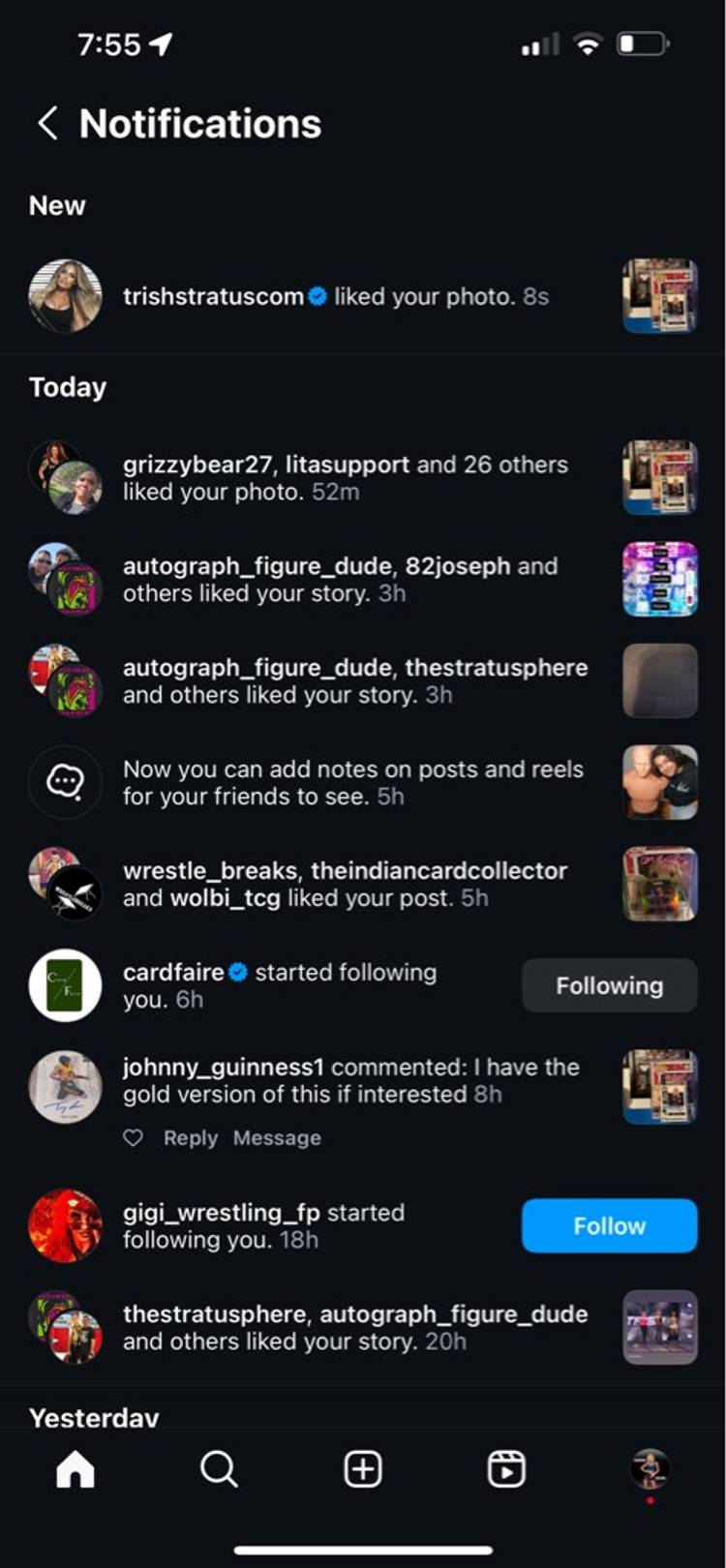Open the wrestle_breaks post likes notification
Image resolution: width=726 pixels, height=1568 pixels.
[345, 885]
